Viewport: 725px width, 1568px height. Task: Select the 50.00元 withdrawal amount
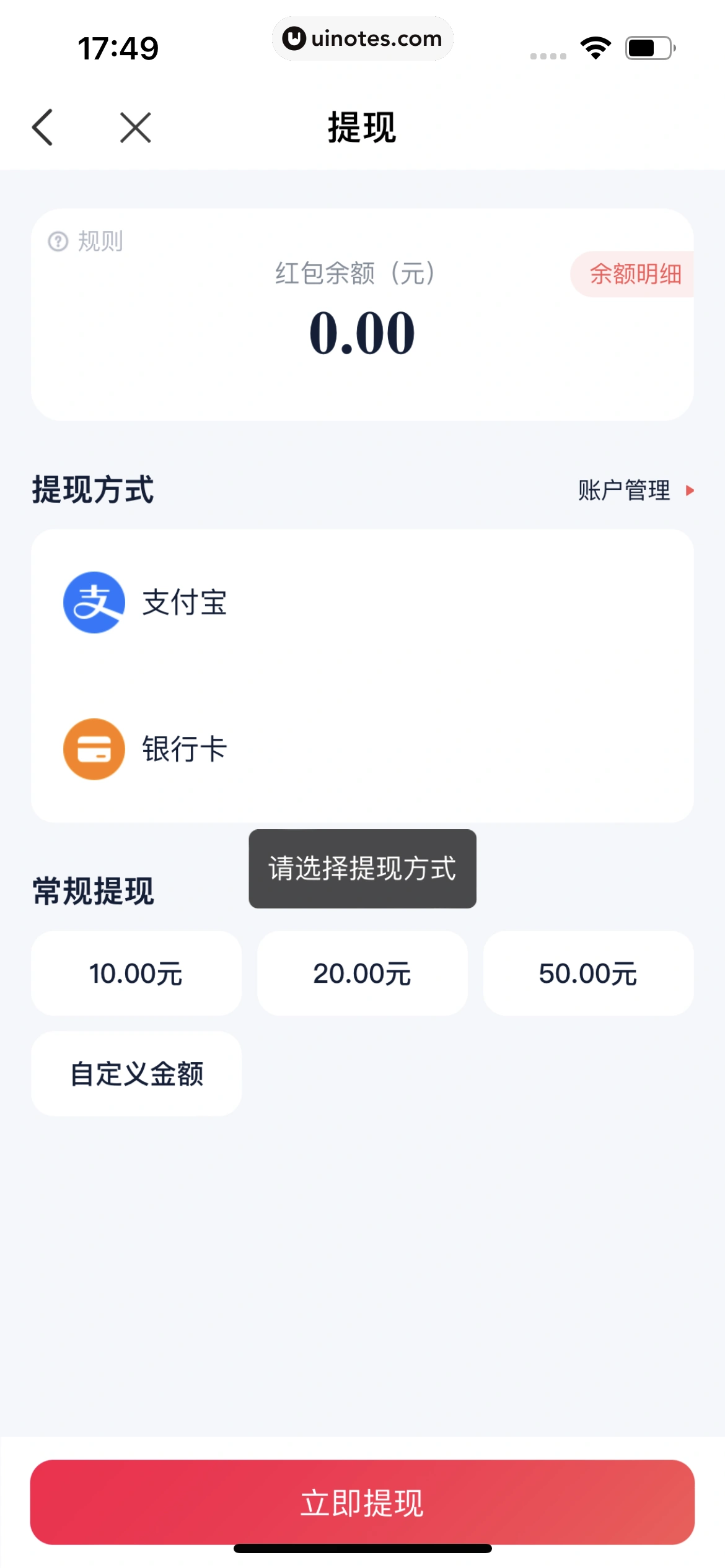tap(587, 973)
